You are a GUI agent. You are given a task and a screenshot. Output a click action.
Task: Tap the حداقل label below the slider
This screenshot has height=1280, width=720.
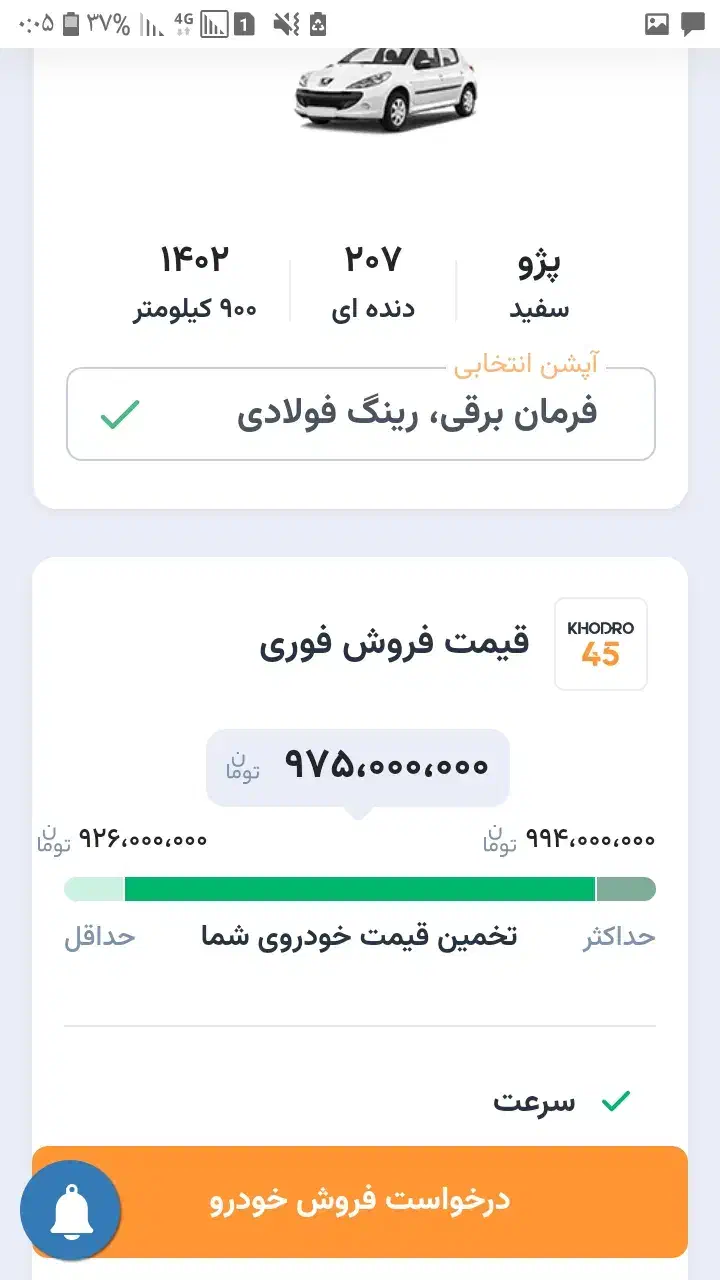point(100,935)
